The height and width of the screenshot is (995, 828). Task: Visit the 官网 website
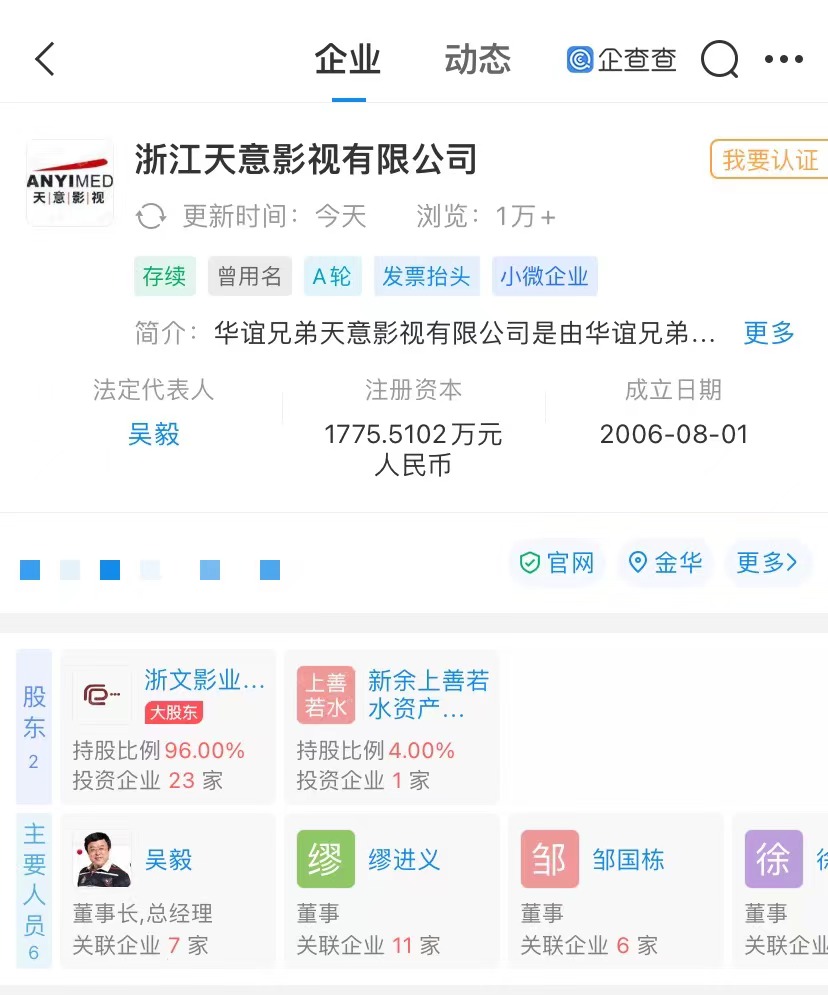pyautogui.click(x=557, y=563)
